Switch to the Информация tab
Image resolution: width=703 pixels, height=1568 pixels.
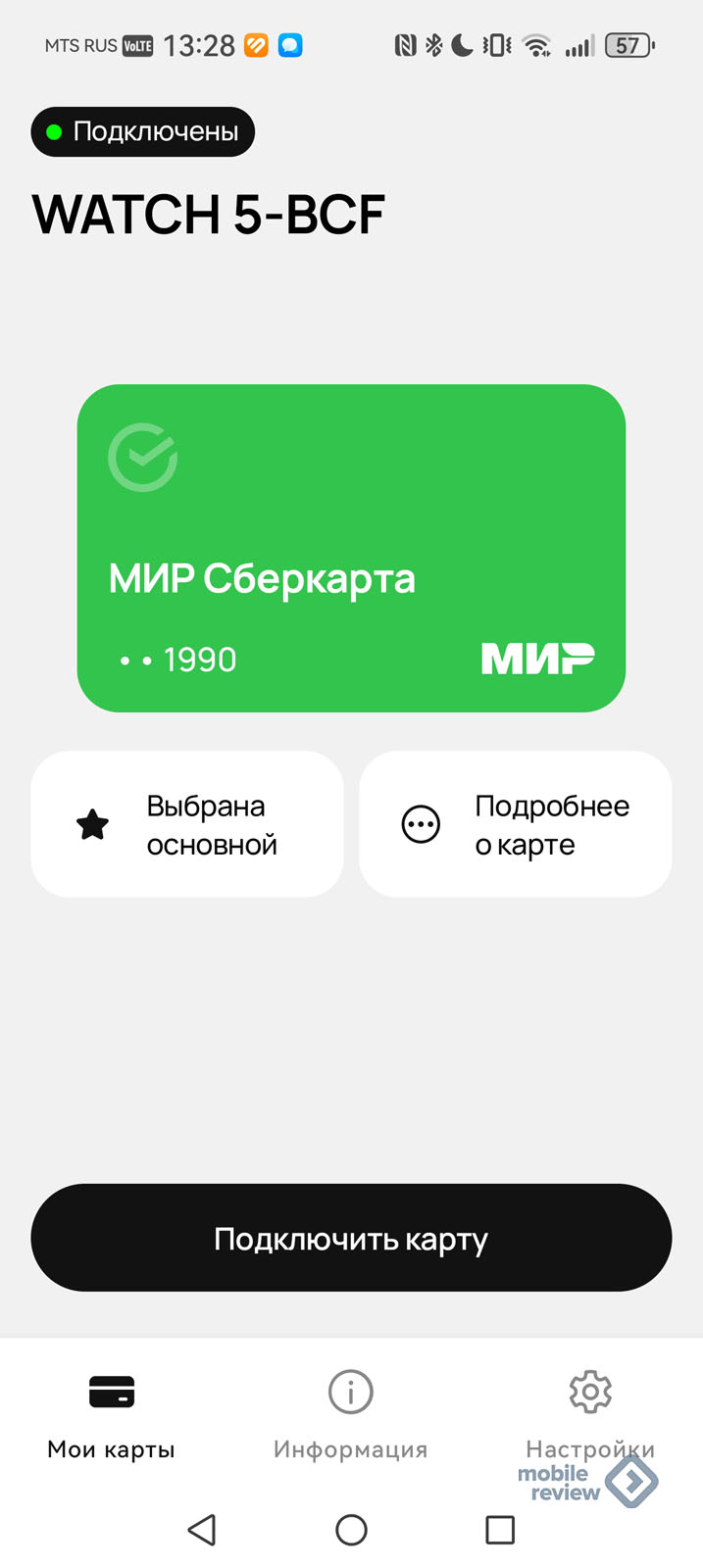pyautogui.click(x=351, y=1414)
